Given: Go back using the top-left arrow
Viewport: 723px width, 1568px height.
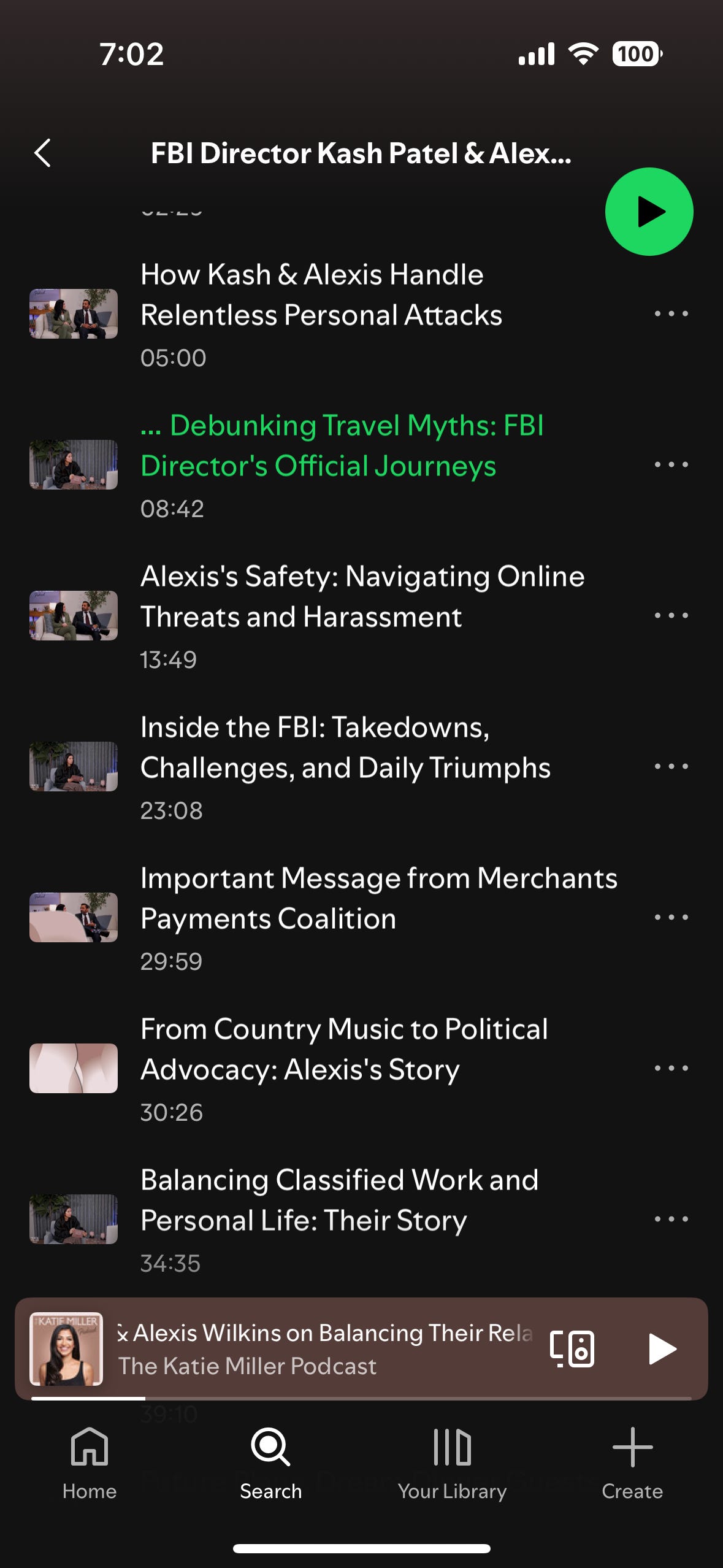Looking at the screenshot, I should (42, 153).
